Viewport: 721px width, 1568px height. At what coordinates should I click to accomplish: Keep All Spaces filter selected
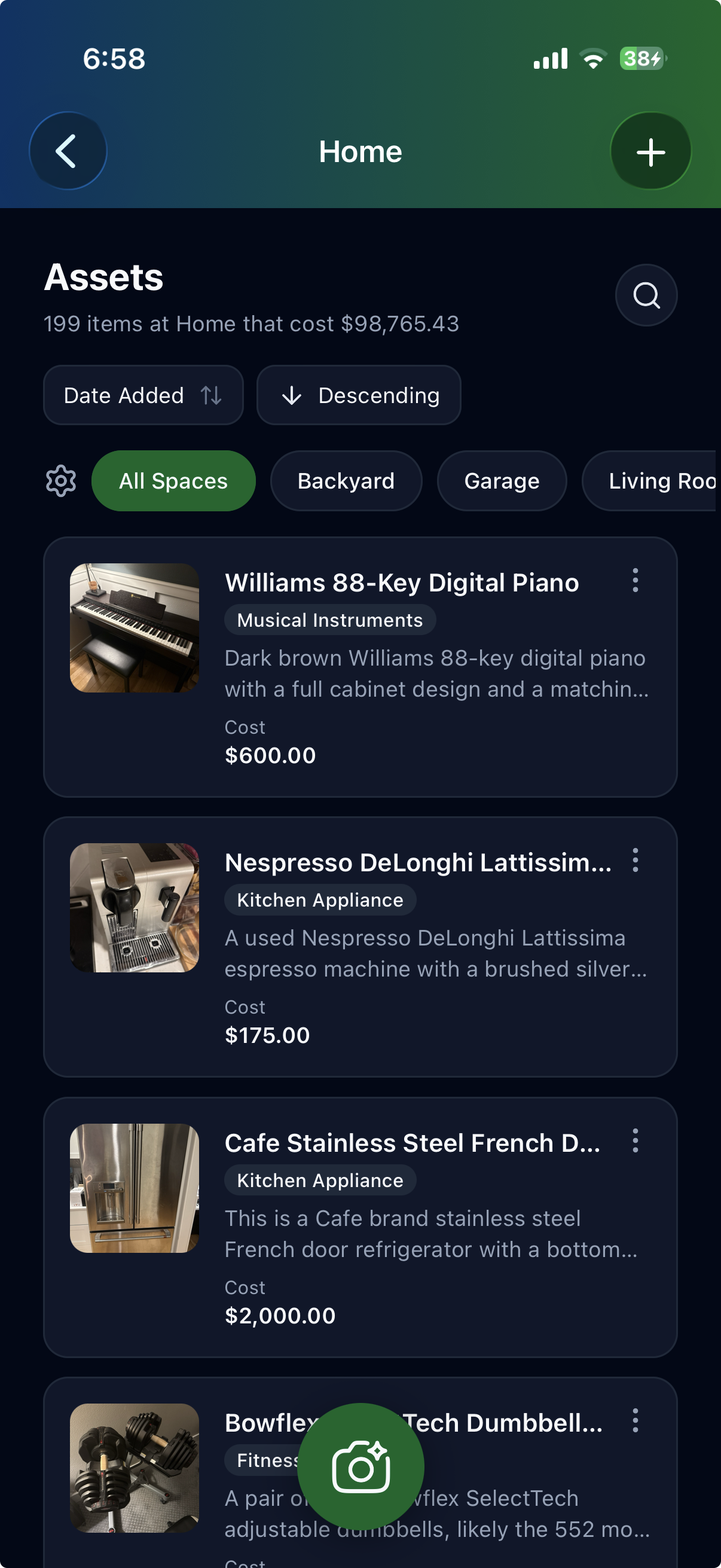tap(173, 481)
